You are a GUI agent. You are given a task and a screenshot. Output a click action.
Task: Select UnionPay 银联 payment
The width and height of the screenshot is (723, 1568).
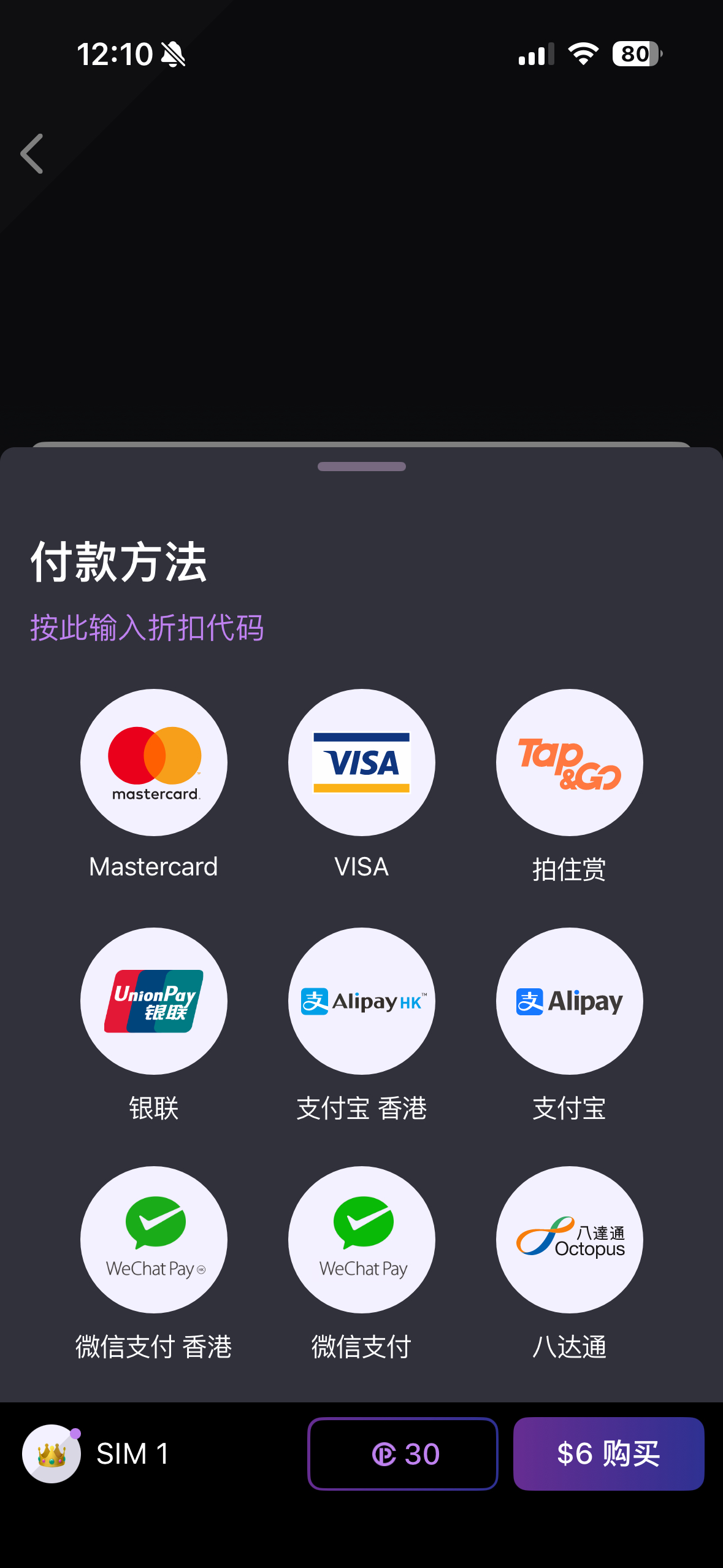[154, 1001]
